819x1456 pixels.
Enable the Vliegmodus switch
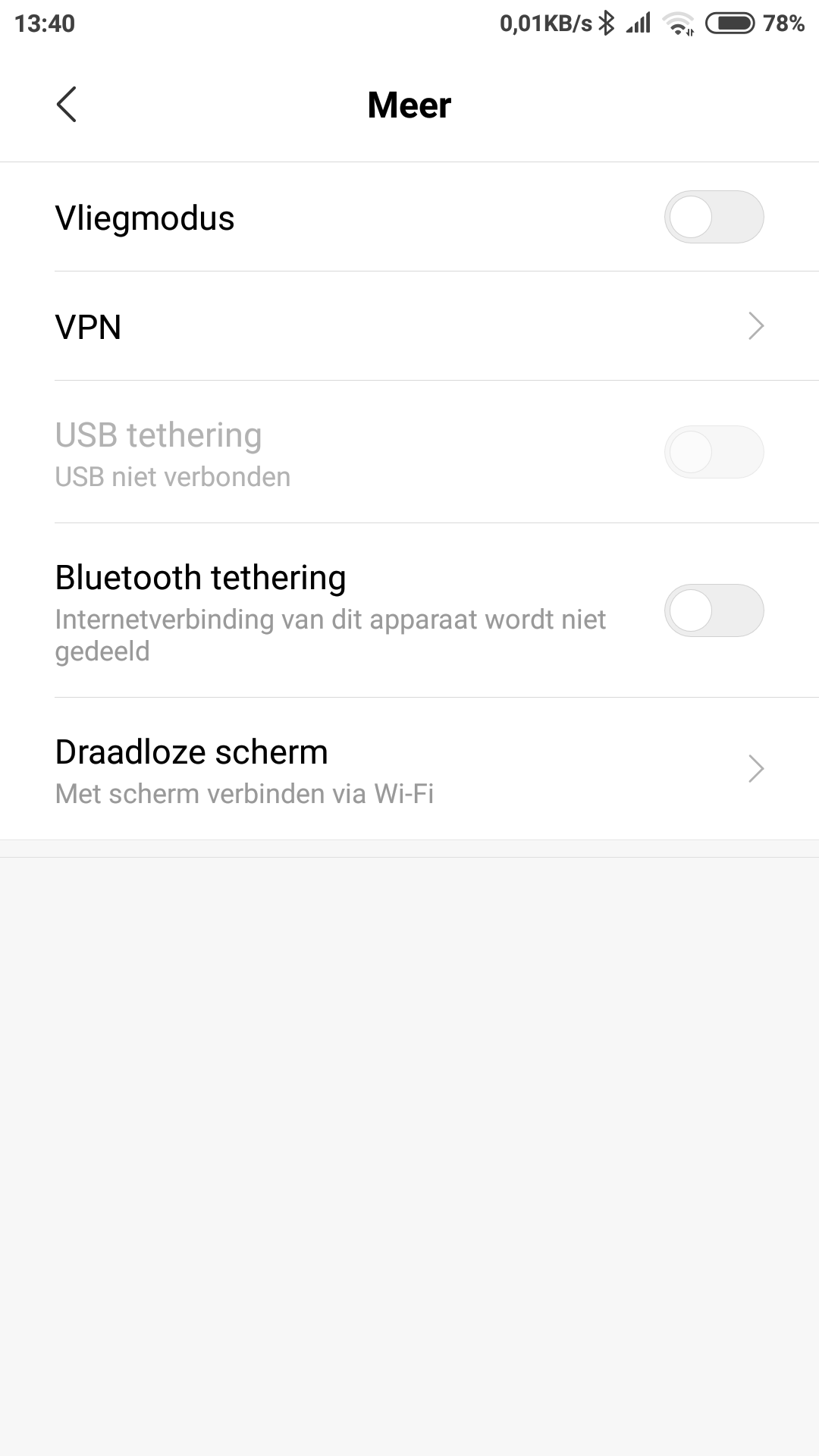tap(714, 217)
